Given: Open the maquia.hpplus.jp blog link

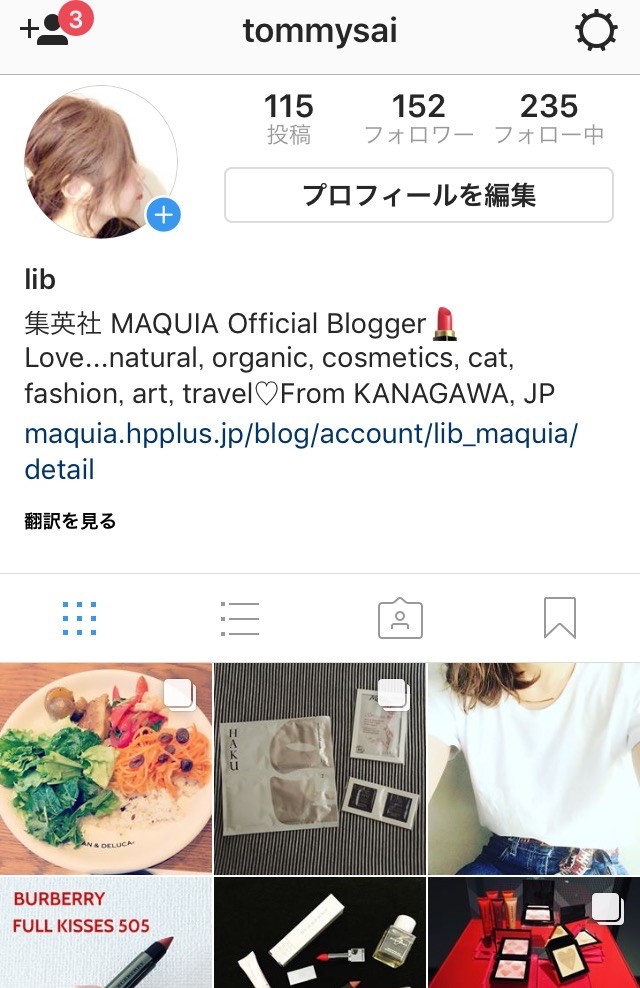Looking at the screenshot, I should 300,452.
